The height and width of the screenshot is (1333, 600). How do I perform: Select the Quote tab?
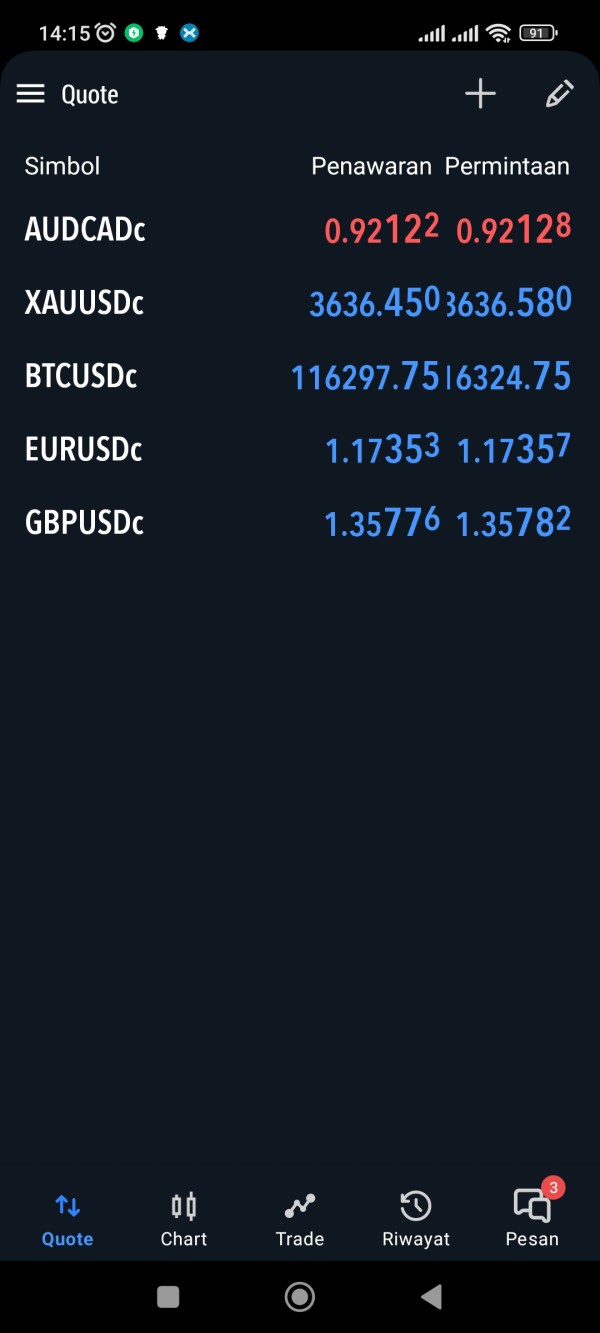(x=67, y=1219)
